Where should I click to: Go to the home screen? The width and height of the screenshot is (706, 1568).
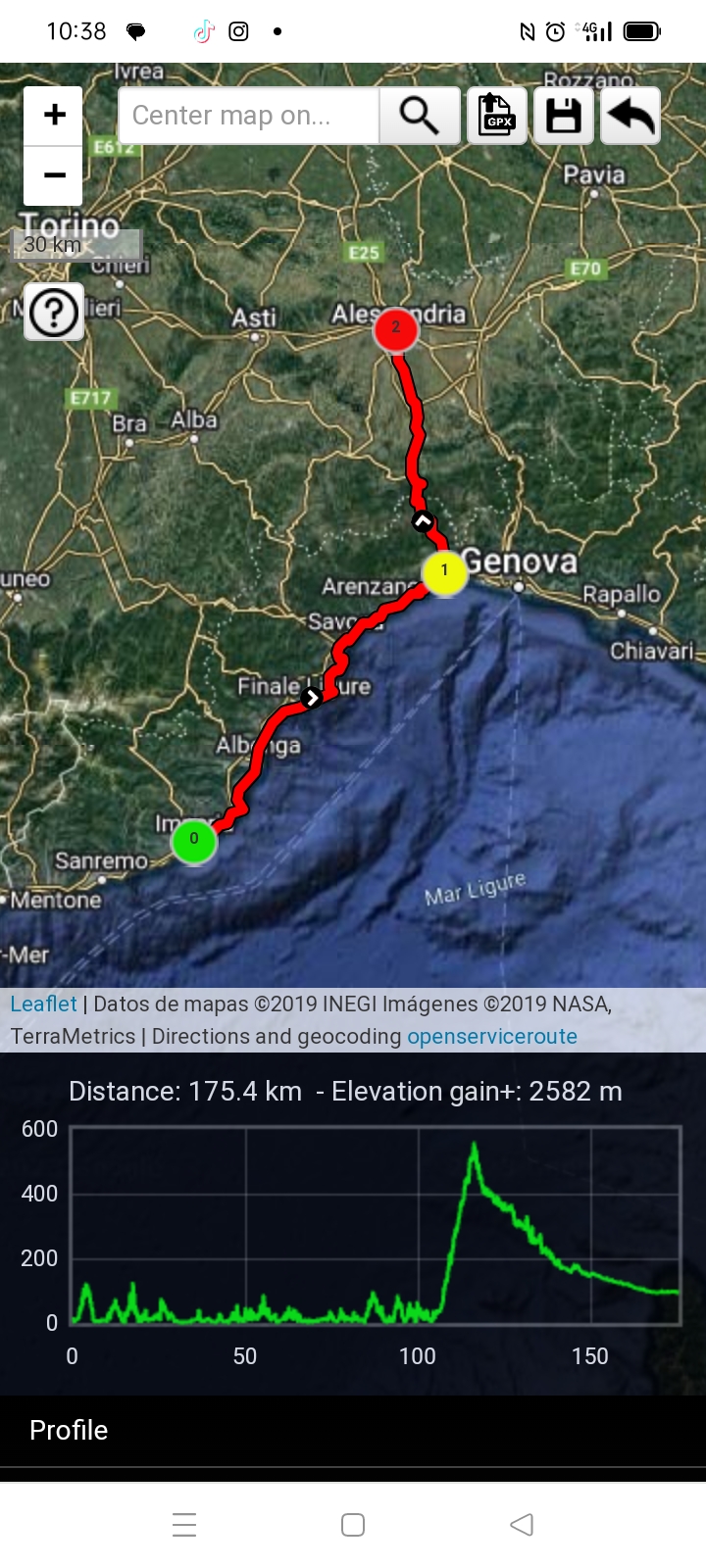pos(353,1525)
